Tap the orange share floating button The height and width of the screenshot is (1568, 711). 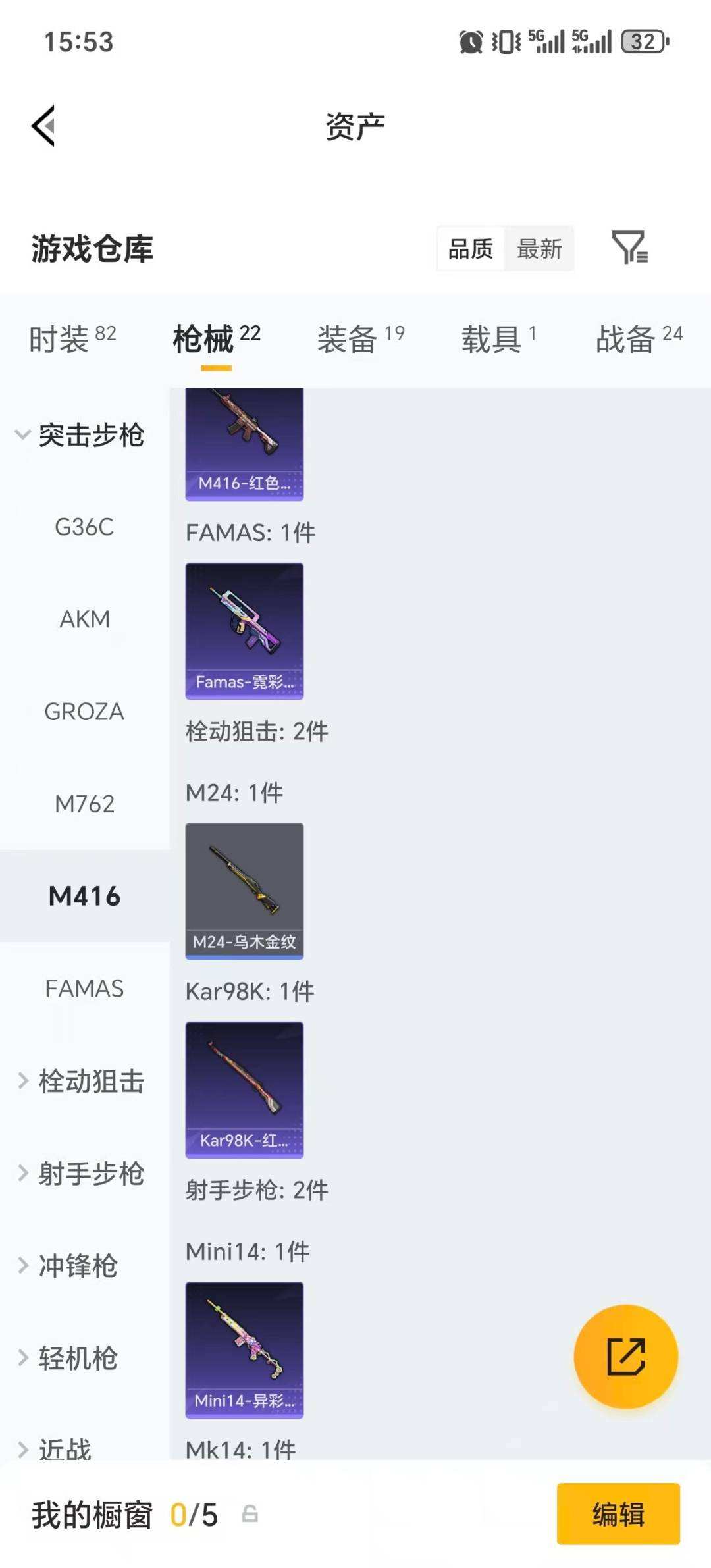point(625,1357)
